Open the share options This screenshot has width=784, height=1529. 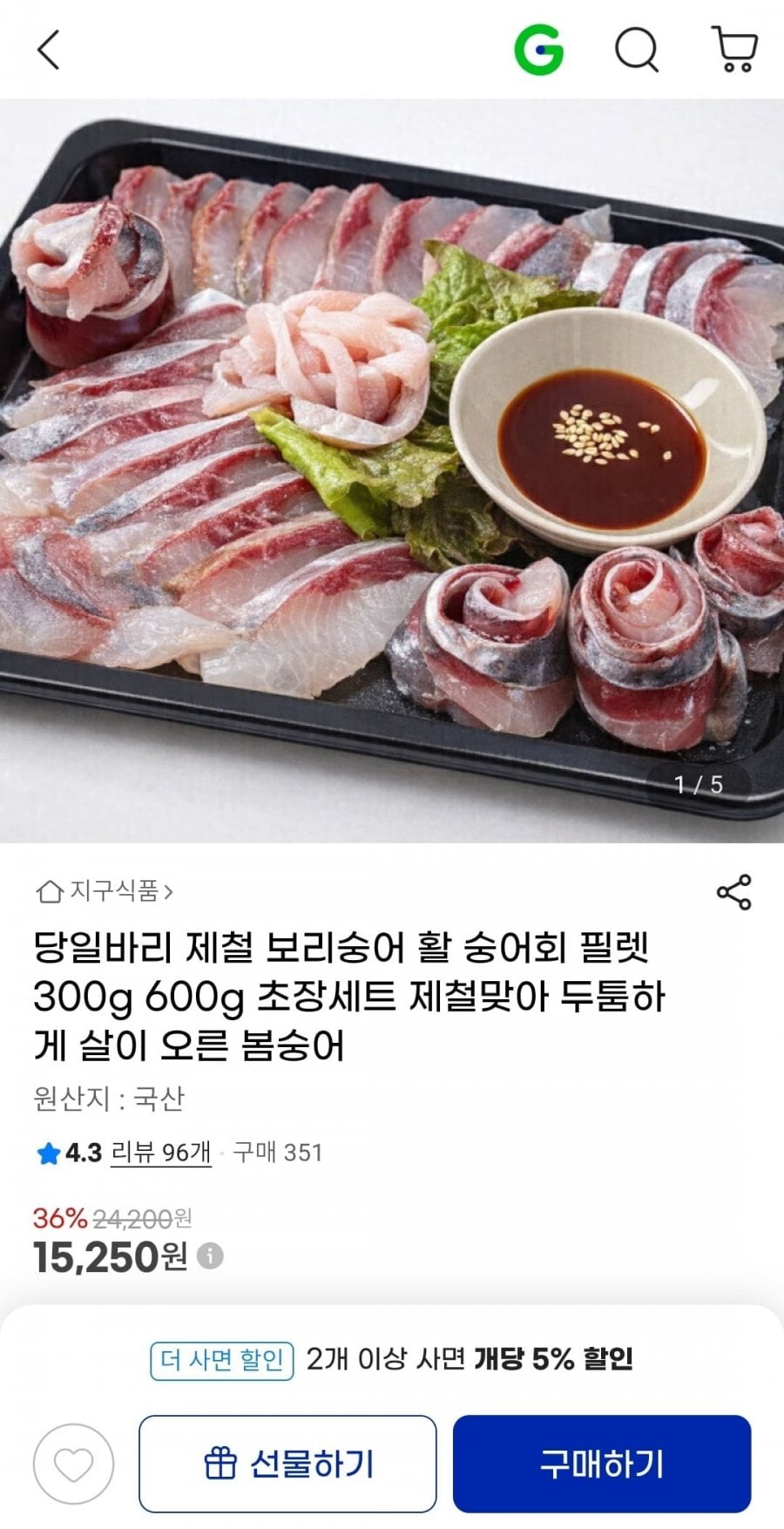coord(736,890)
